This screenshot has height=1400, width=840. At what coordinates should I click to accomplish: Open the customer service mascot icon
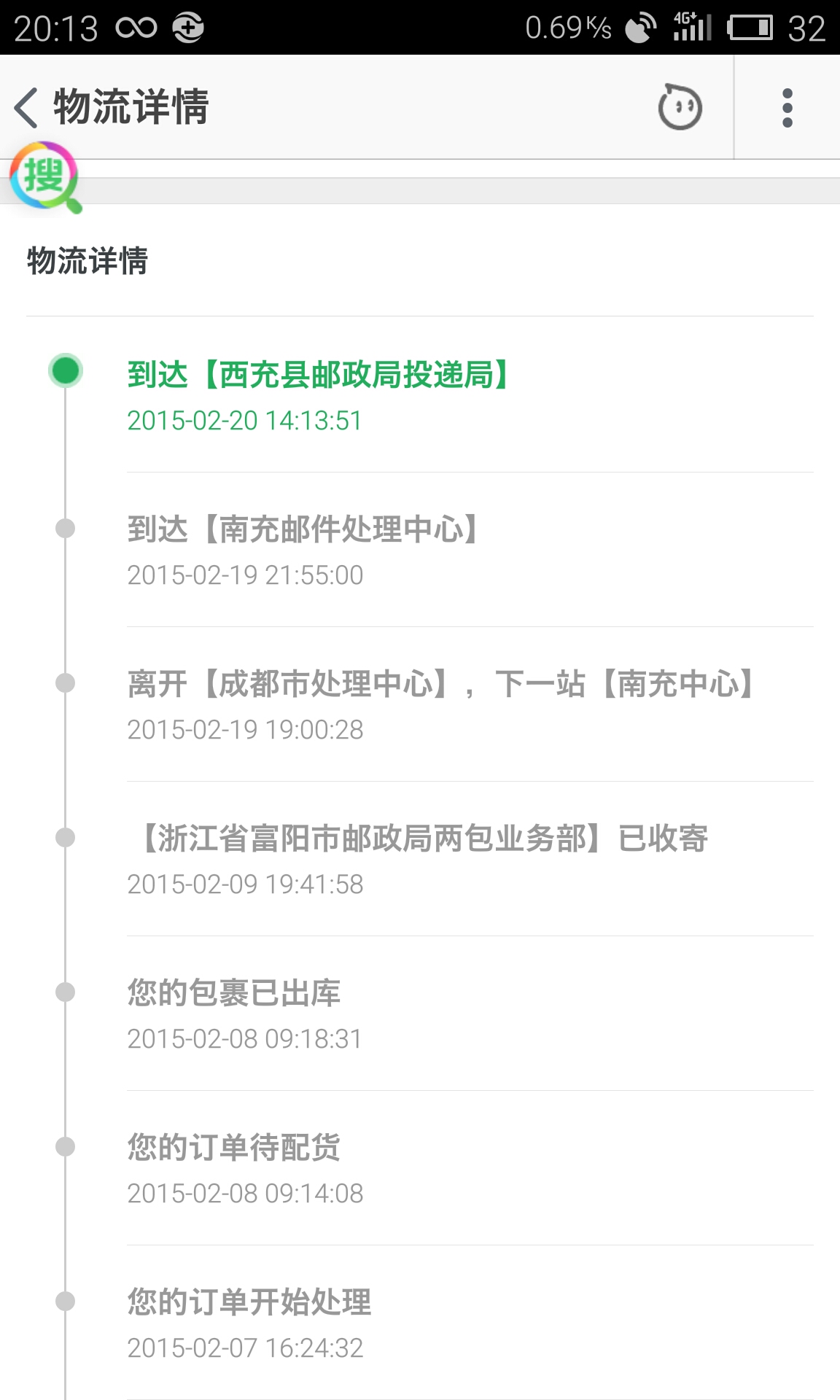coord(680,108)
